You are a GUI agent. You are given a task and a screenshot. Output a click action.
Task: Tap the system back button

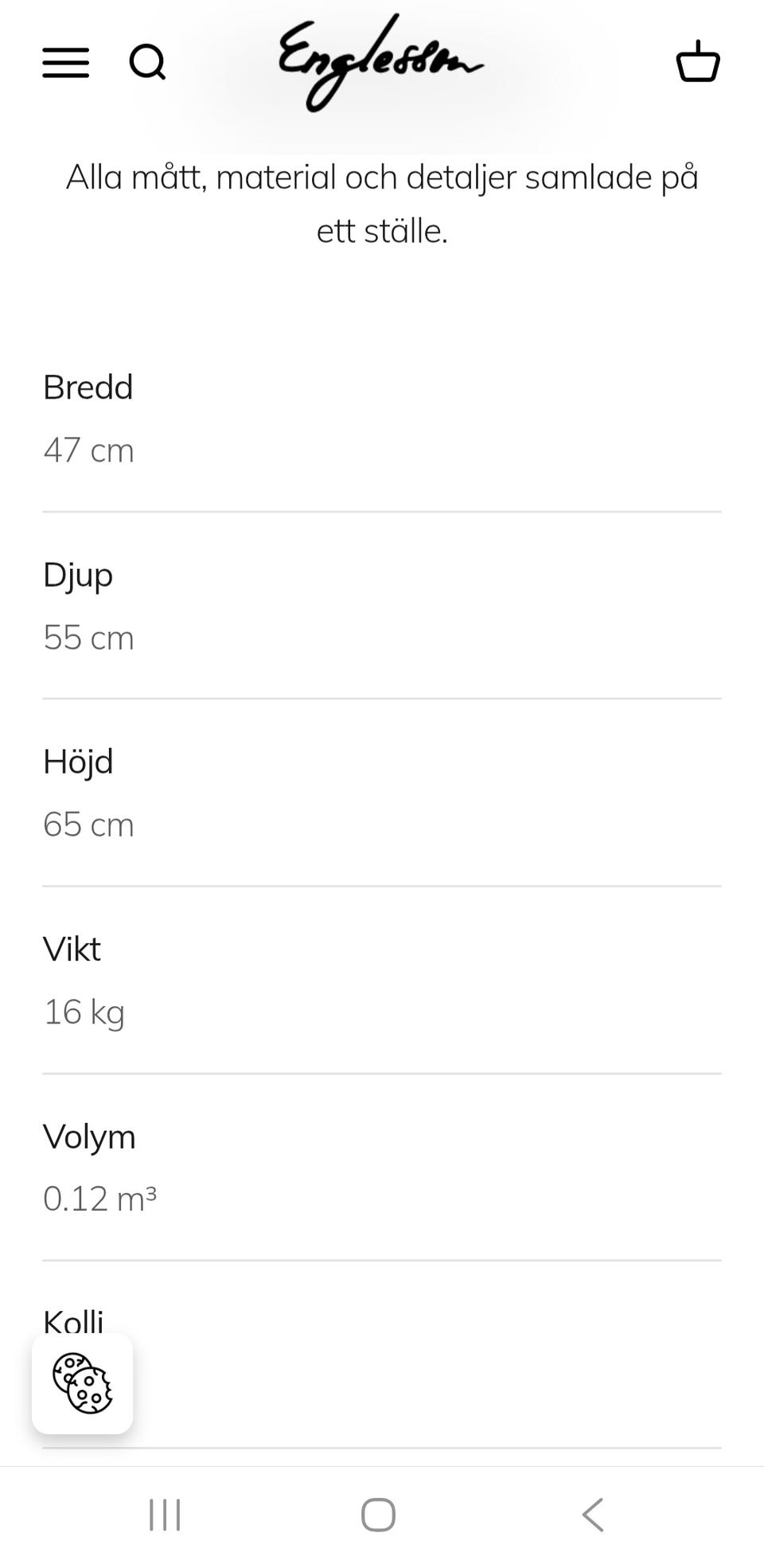593,1515
